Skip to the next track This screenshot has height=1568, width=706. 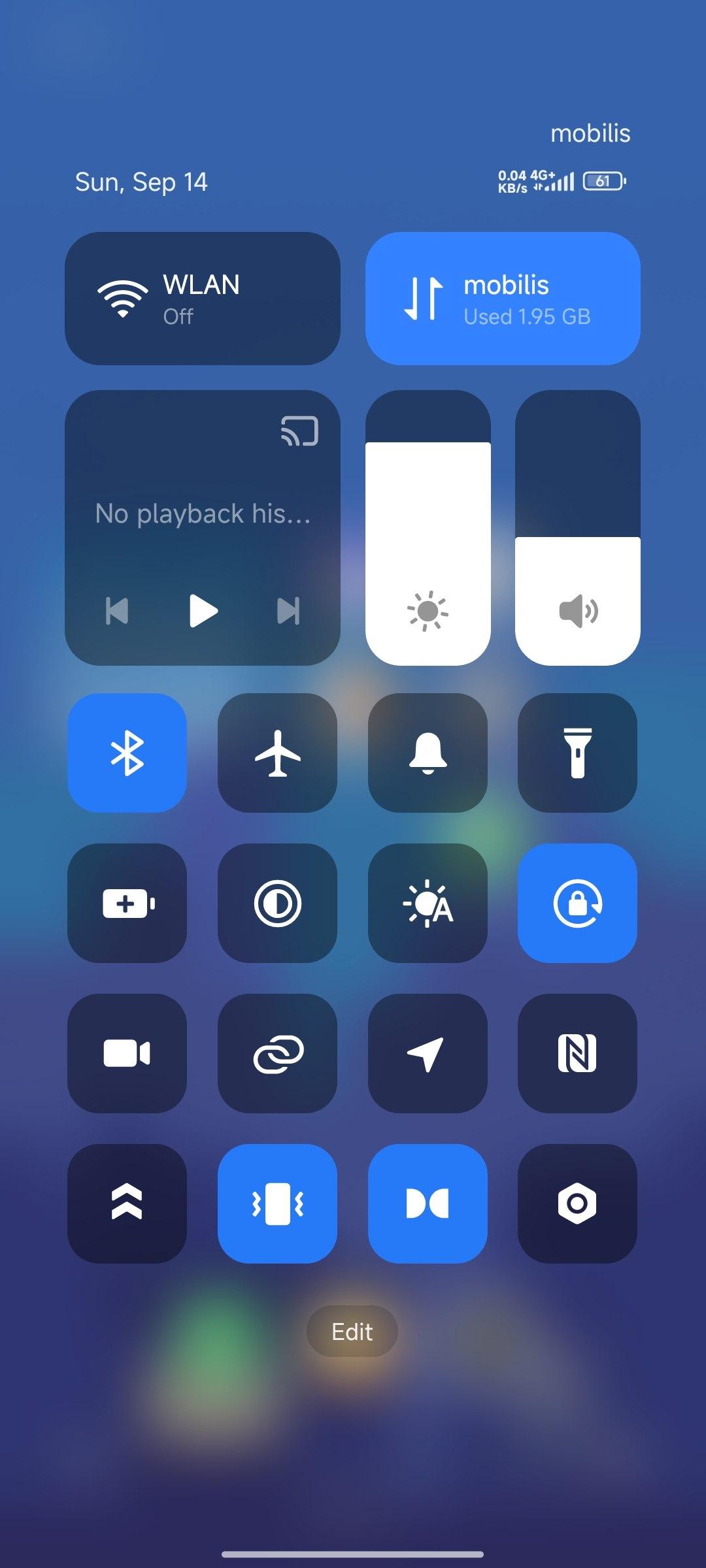point(288,611)
